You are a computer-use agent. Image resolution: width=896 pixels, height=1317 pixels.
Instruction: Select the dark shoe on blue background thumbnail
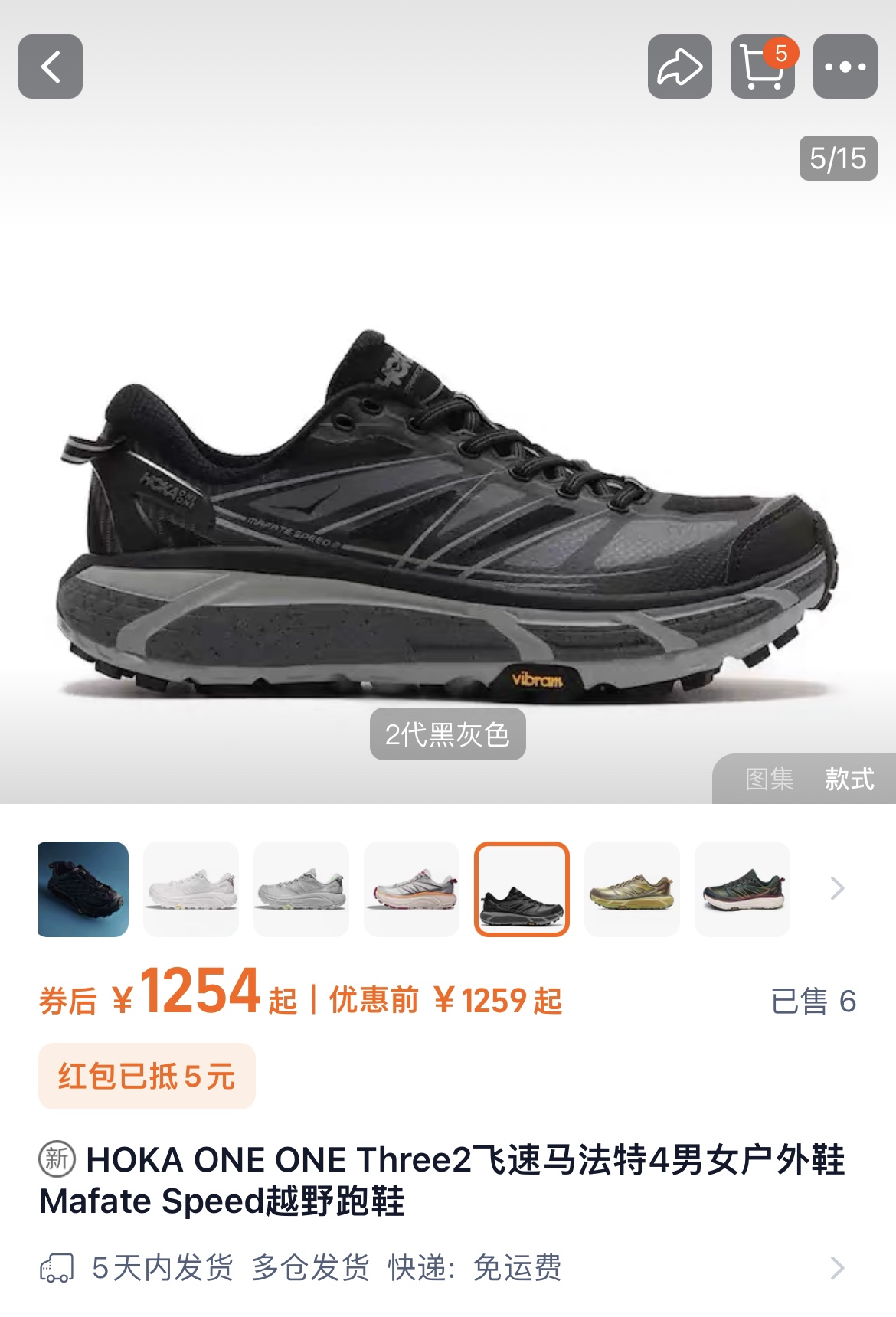[83, 889]
